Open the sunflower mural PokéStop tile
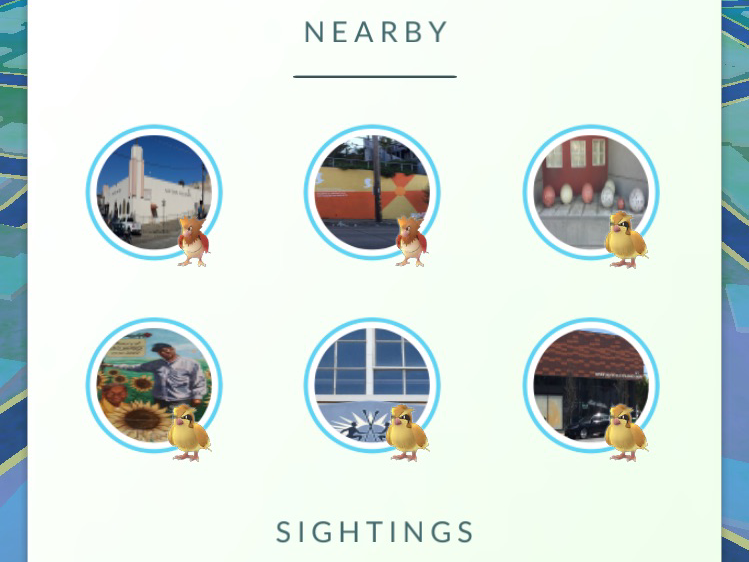The image size is (749, 562). pos(153,385)
